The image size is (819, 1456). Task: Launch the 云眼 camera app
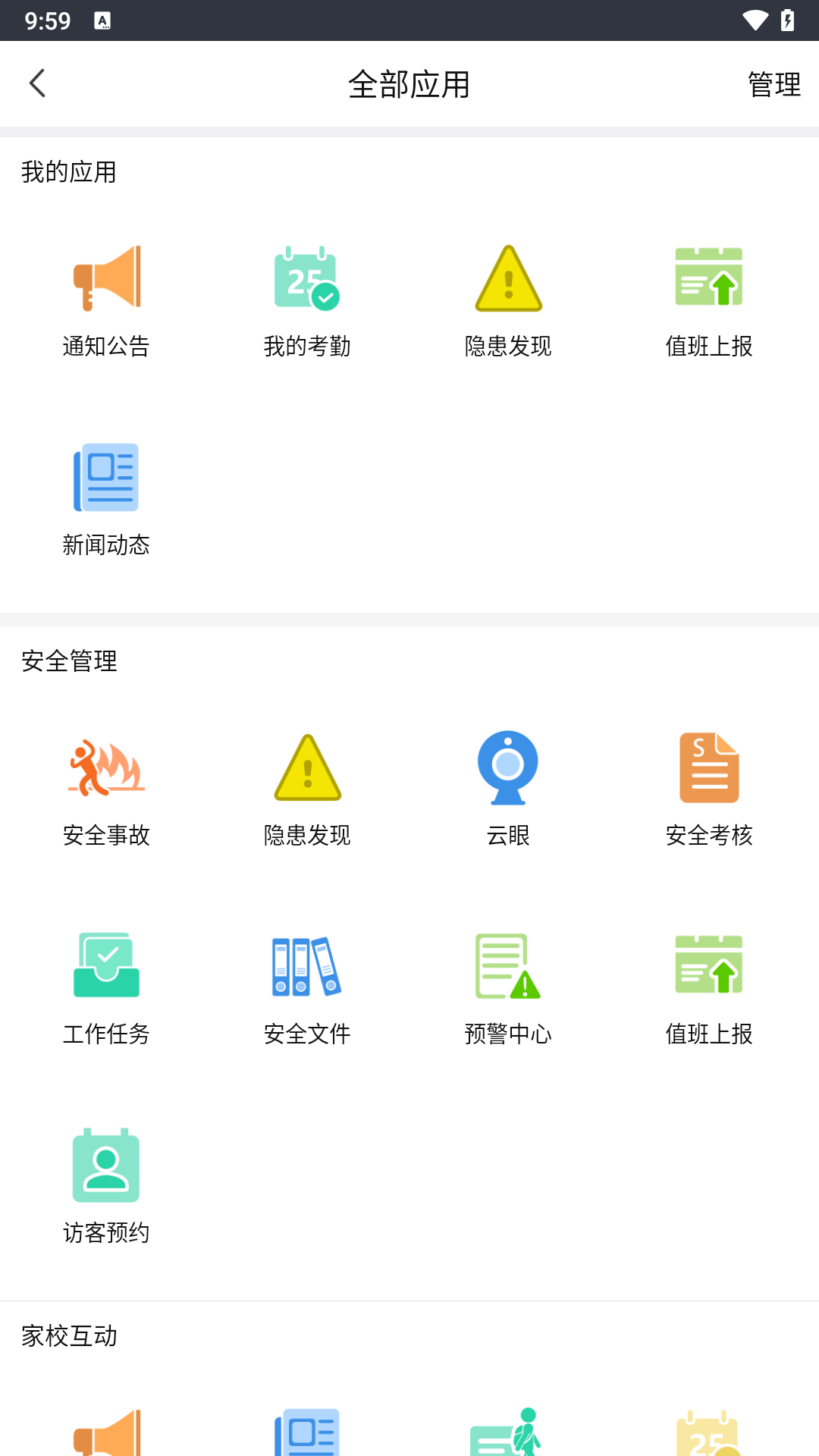click(x=508, y=789)
